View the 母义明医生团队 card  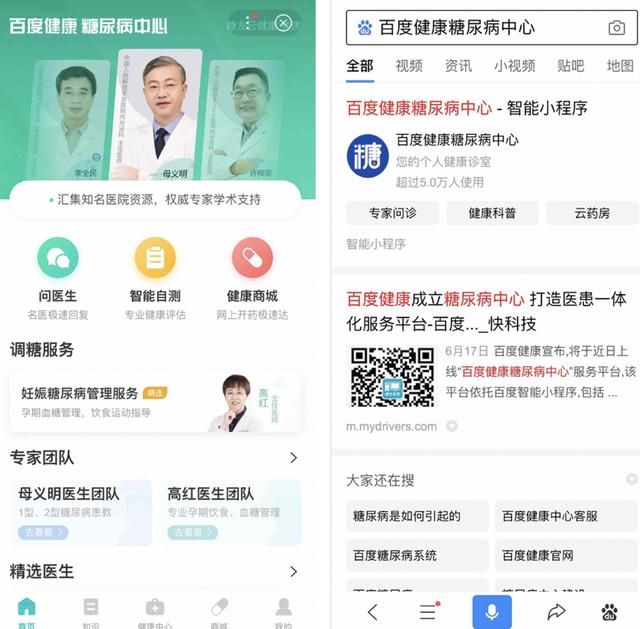pos(80,511)
